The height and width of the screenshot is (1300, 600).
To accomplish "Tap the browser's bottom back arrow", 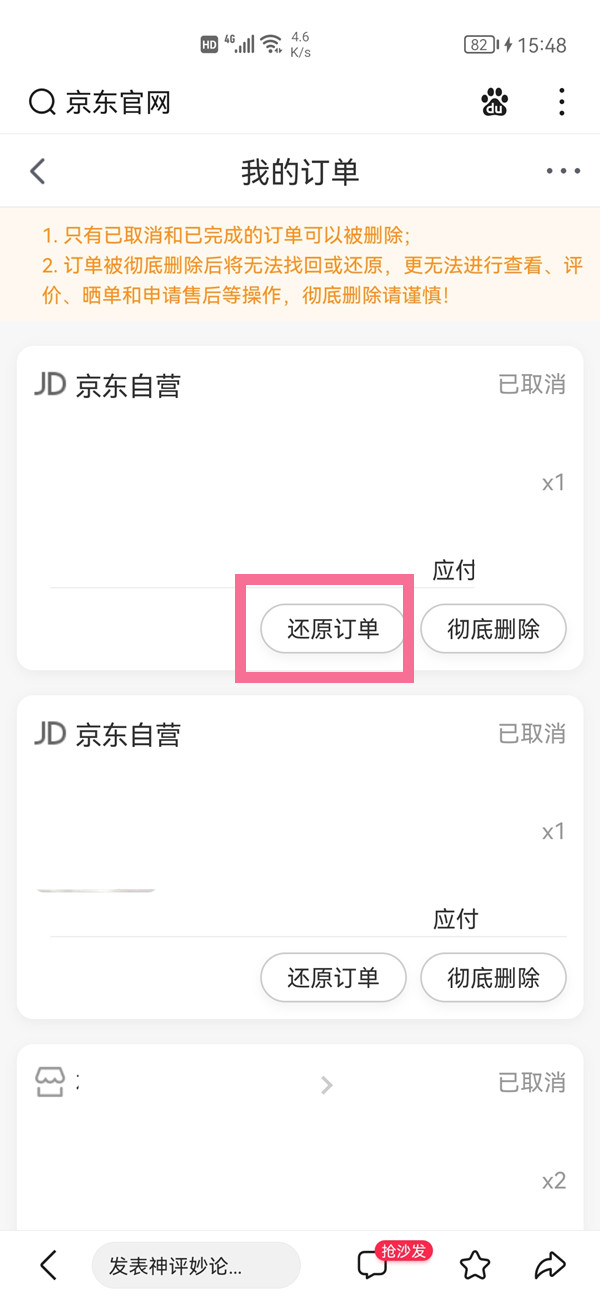I will [x=47, y=1265].
